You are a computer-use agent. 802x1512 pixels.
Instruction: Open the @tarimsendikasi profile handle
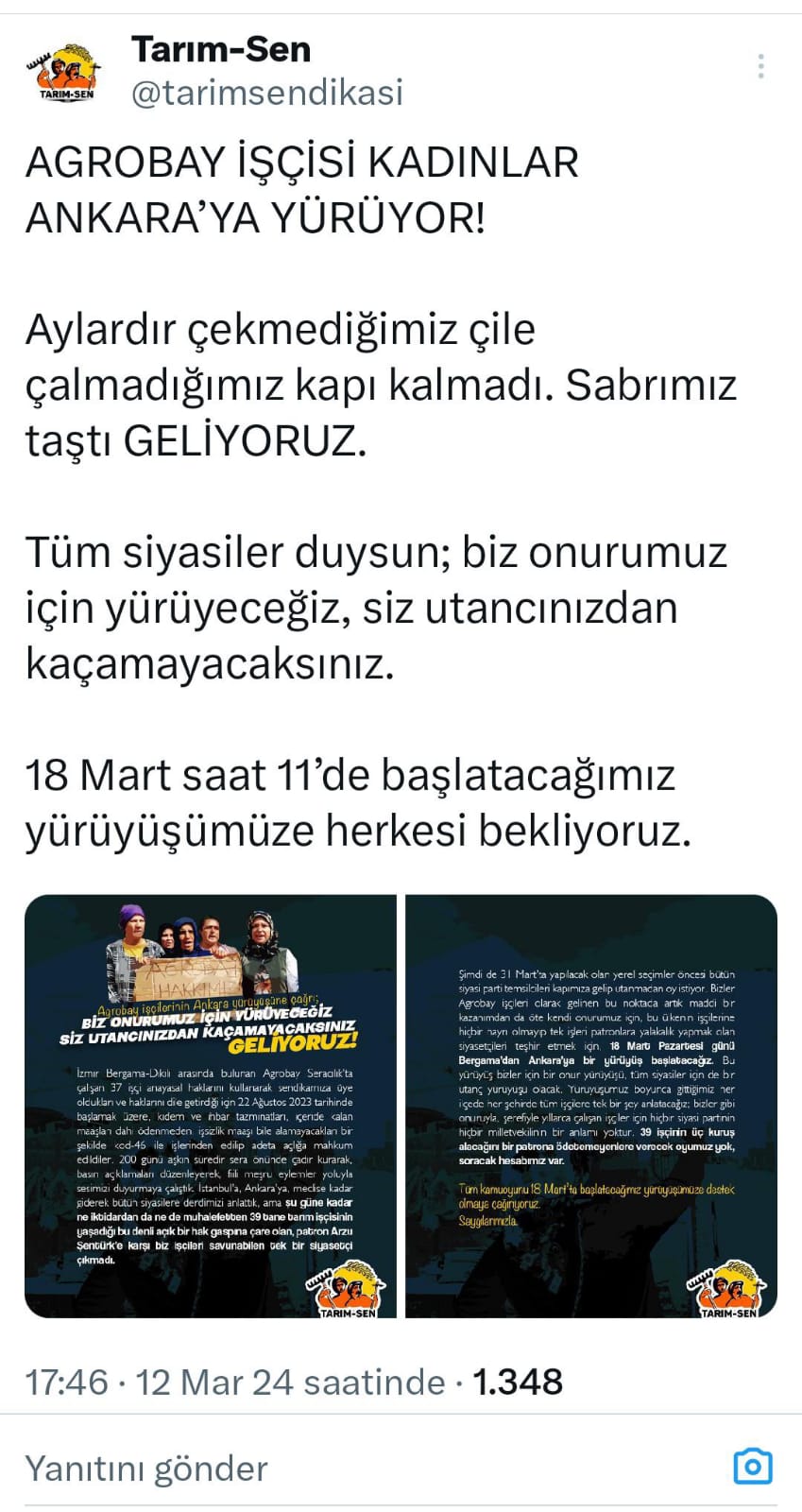[x=267, y=93]
